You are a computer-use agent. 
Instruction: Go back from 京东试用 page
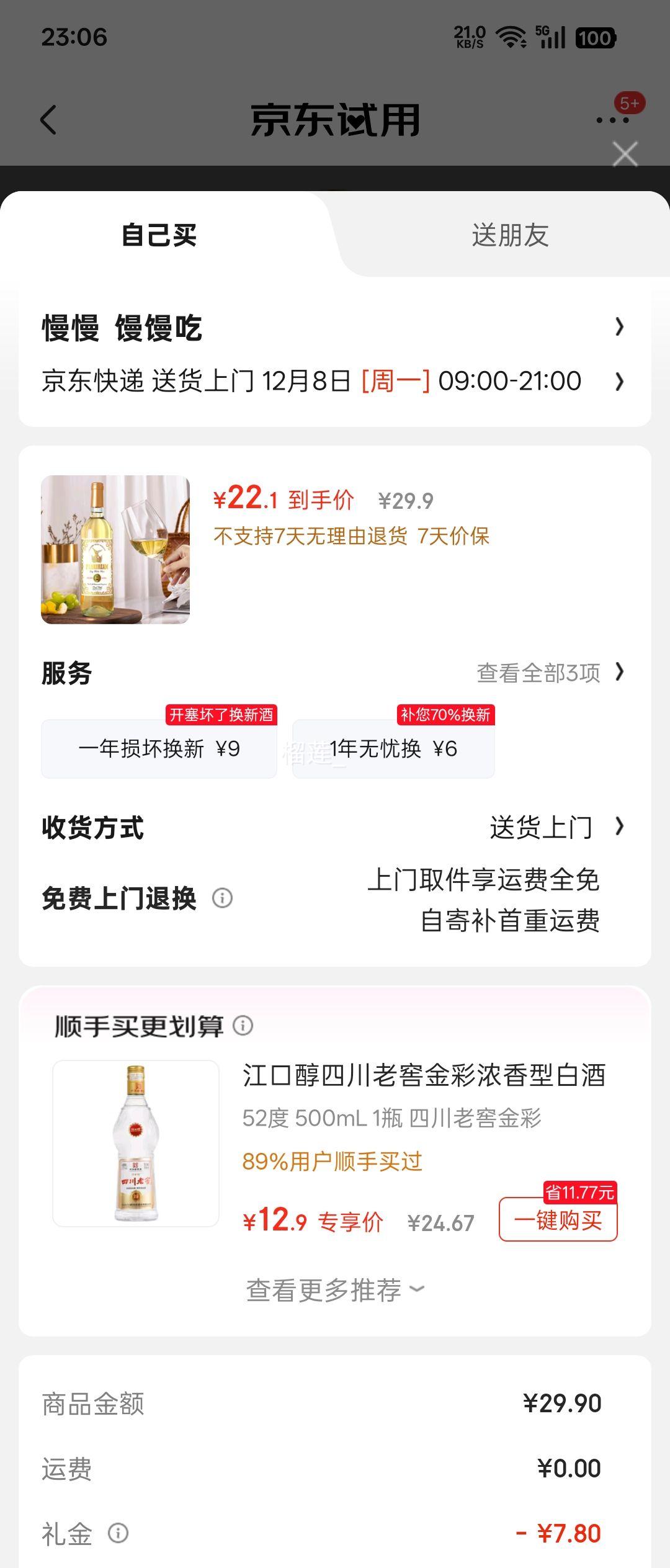click(48, 119)
